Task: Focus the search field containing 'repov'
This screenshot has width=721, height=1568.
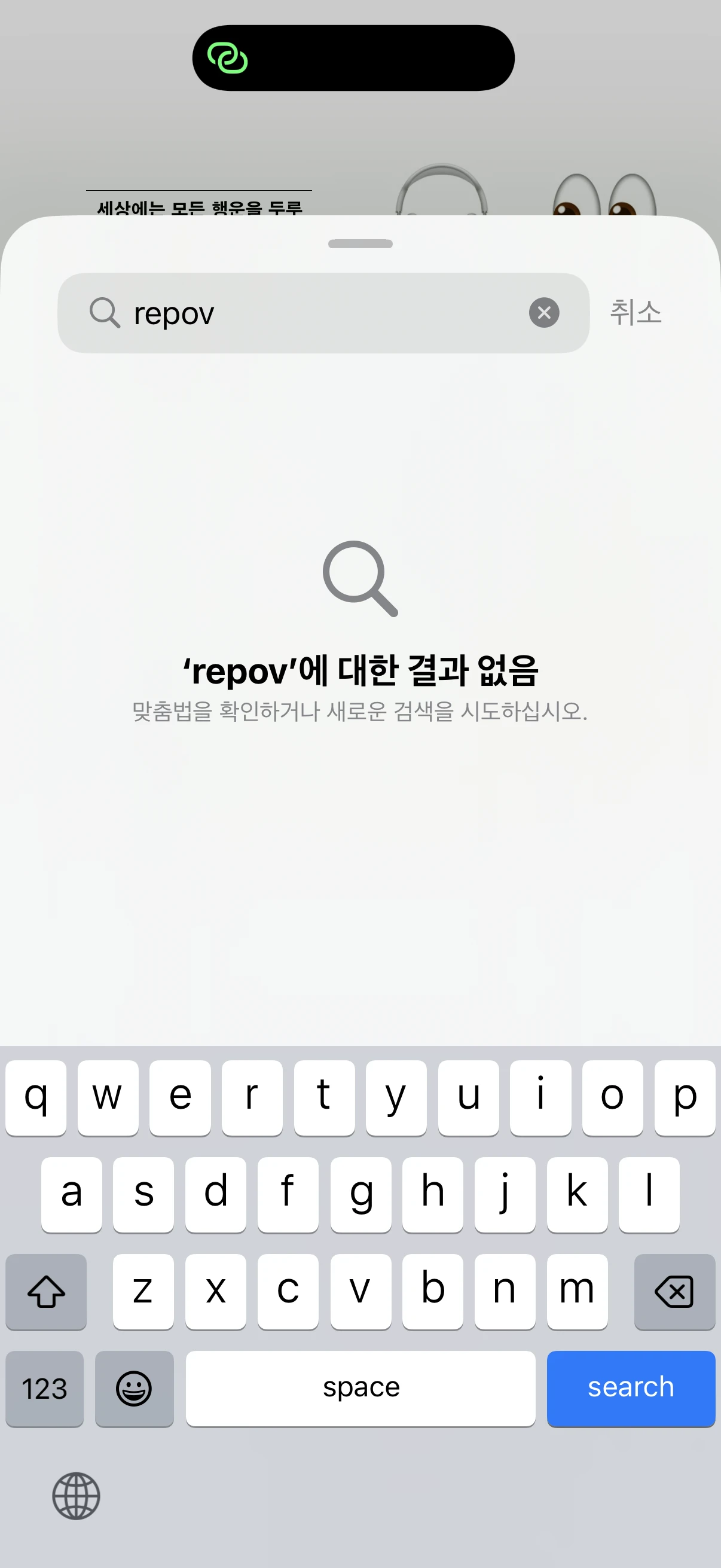Action: (322, 313)
